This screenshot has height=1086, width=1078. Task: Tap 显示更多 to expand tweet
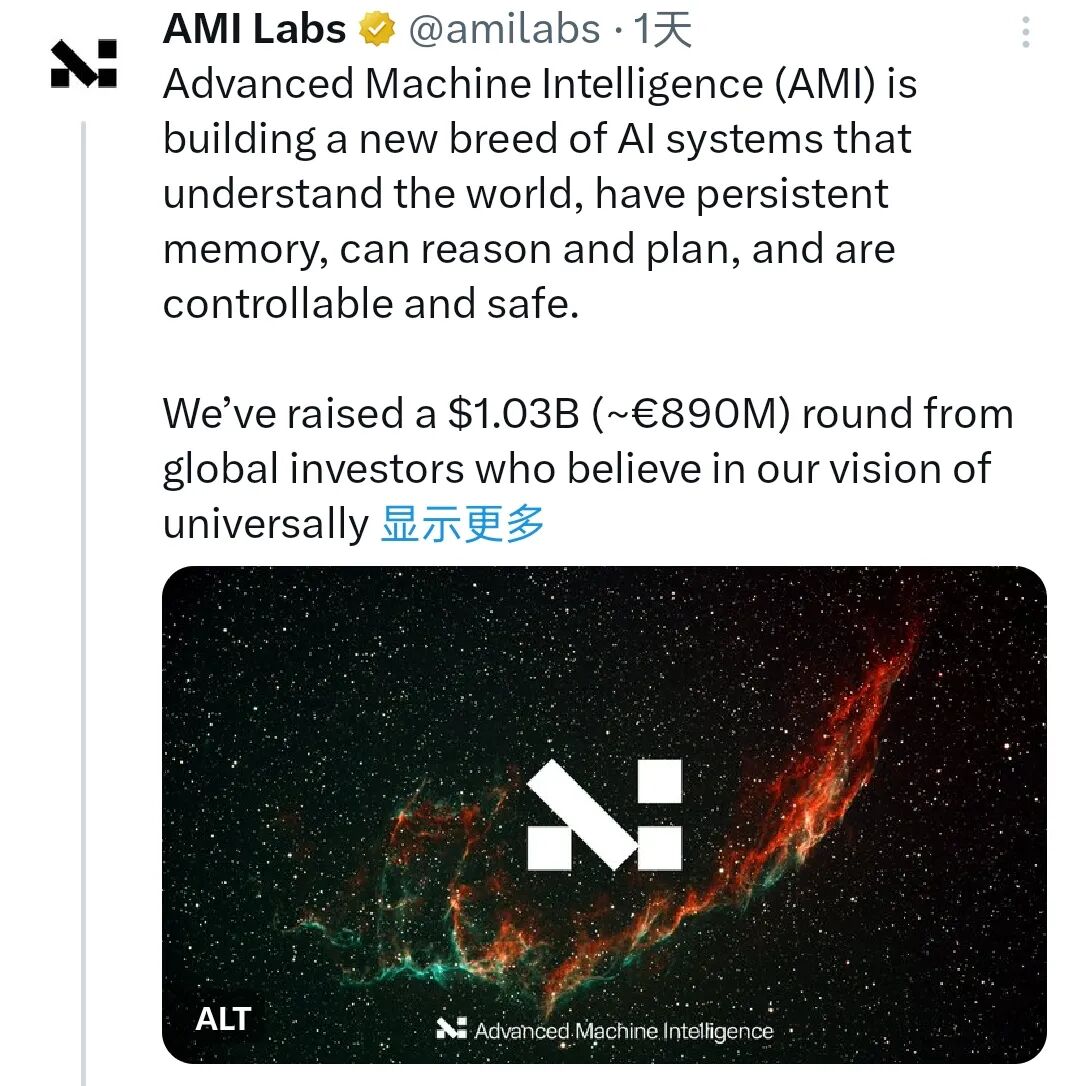pyautogui.click(x=462, y=524)
